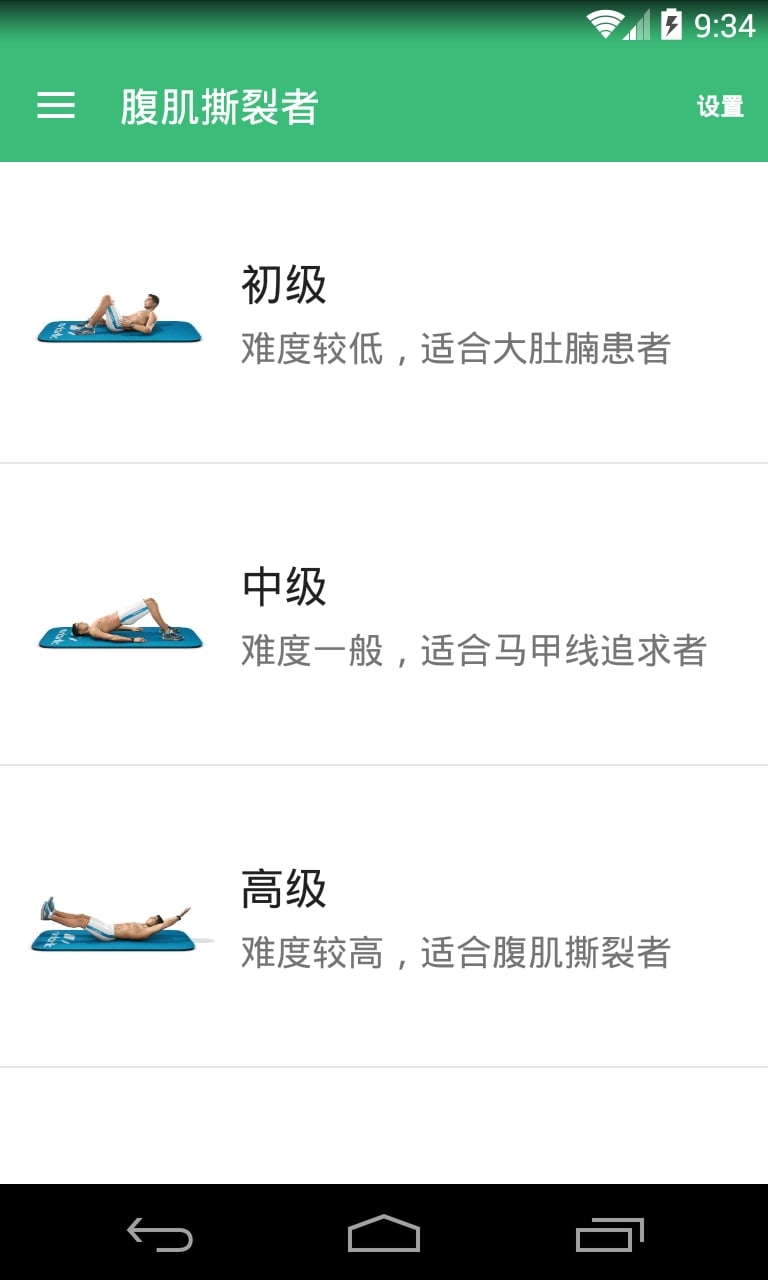Tap the empty row below 高级
Screen dimensions: 768x1280
[384, 1120]
